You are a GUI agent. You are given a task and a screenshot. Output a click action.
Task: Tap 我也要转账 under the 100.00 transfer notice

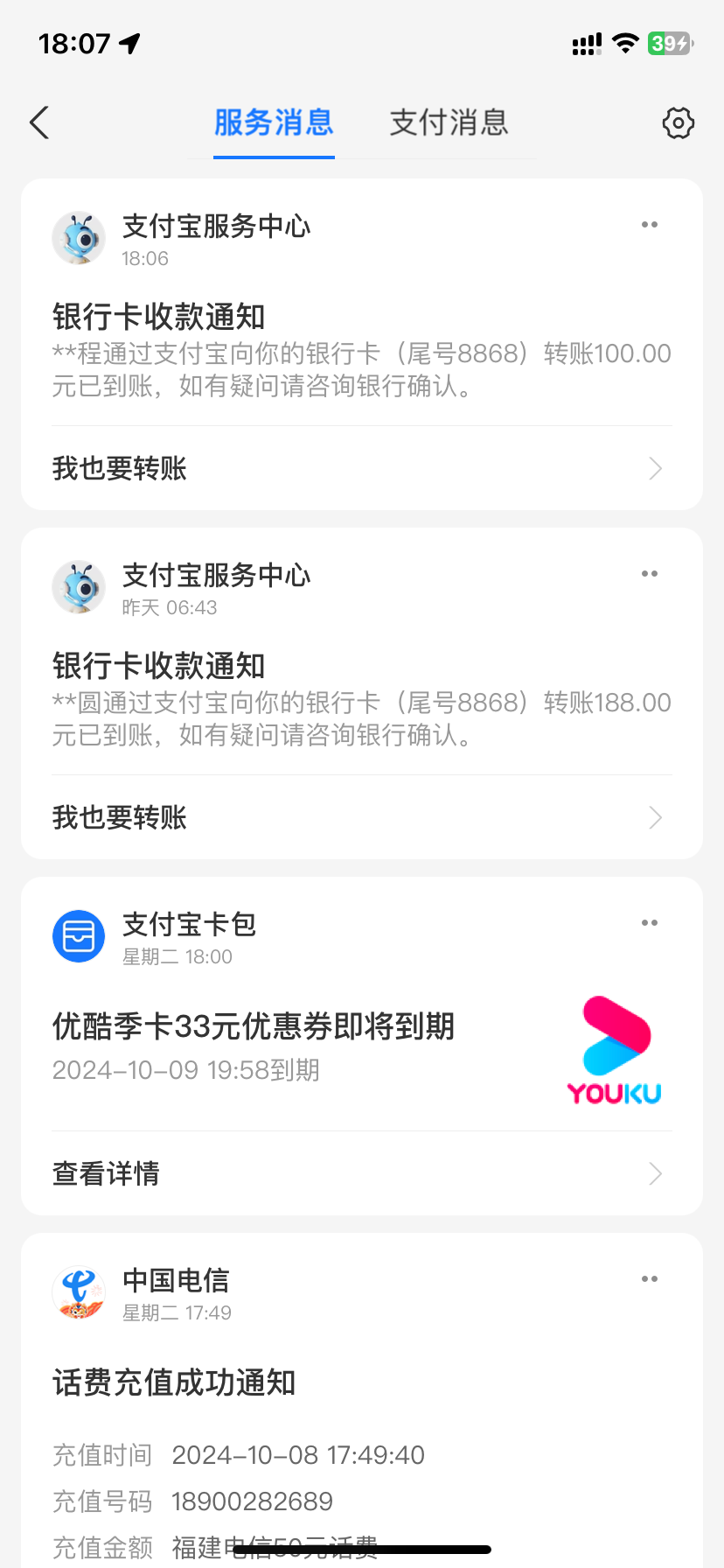[x=360, y=469]
